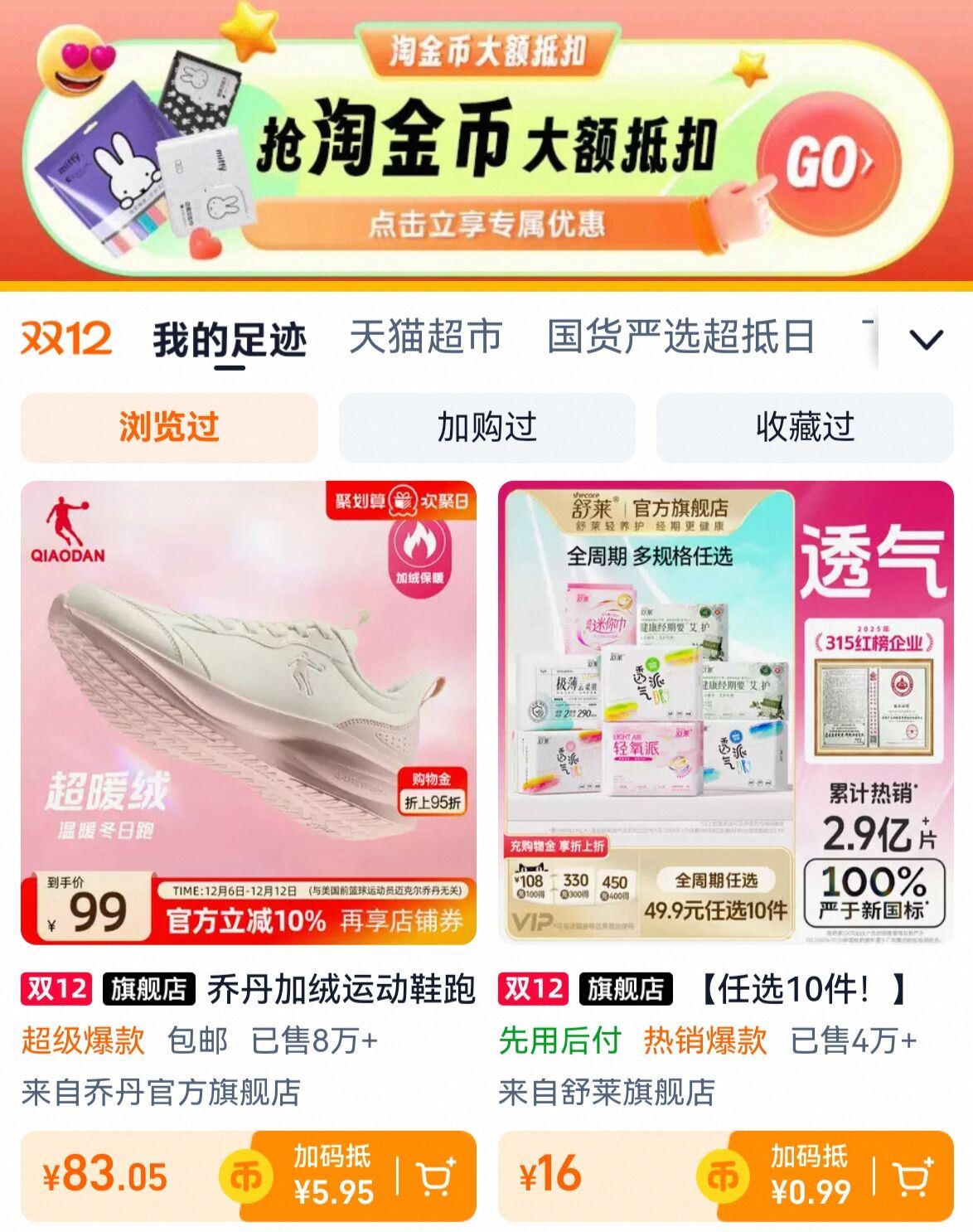Add the ¥83.05 Qiaodan shoes to cart
Viewport: 973px width, 1232px height.
tap(436, 1176)
